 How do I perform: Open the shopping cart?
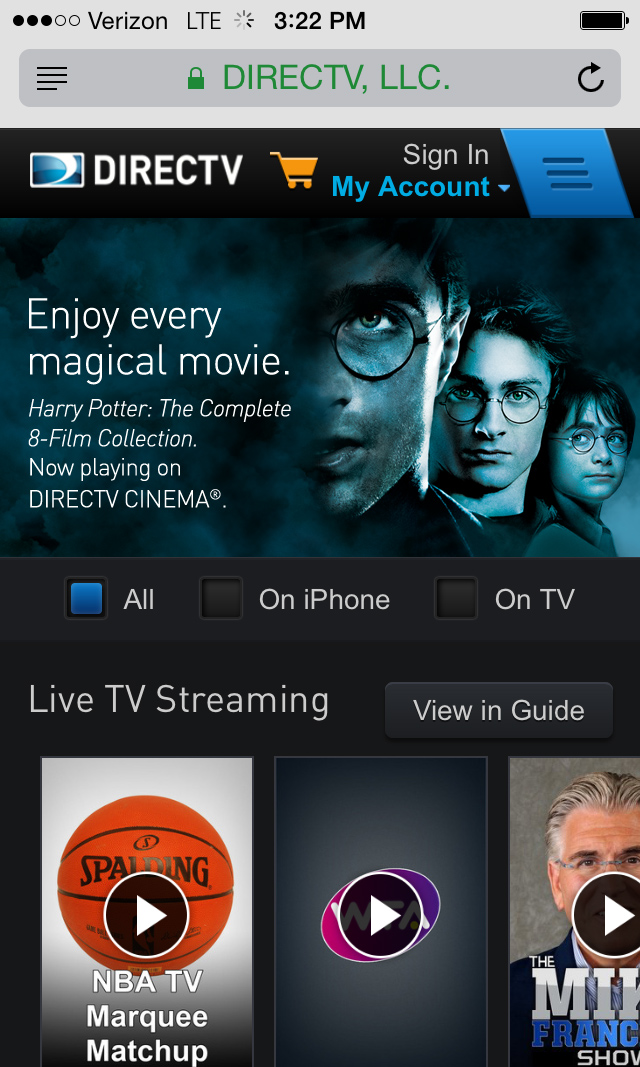(294, 170)
